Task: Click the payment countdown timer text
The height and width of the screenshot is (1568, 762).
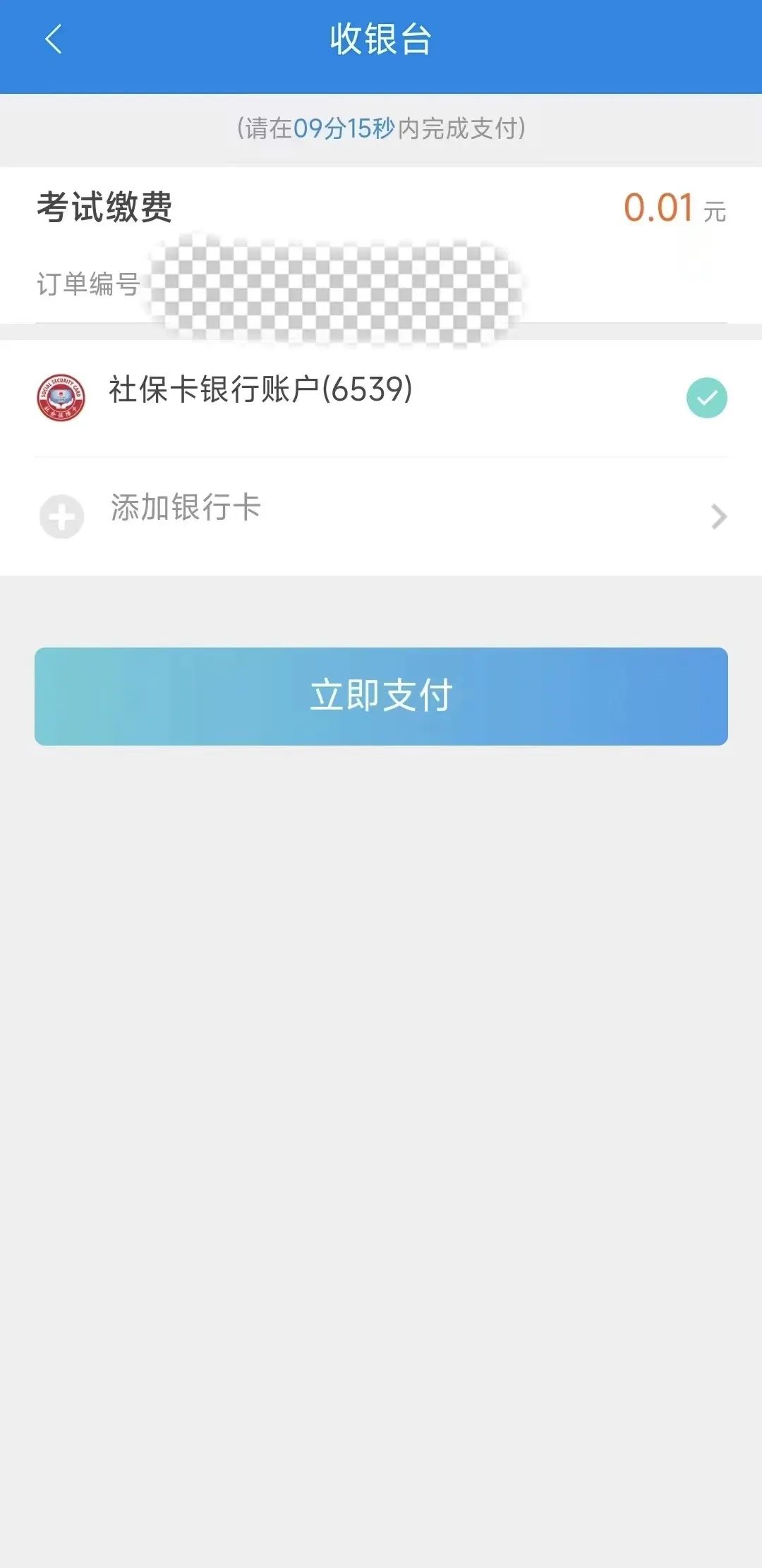Action: click(381, 129)
